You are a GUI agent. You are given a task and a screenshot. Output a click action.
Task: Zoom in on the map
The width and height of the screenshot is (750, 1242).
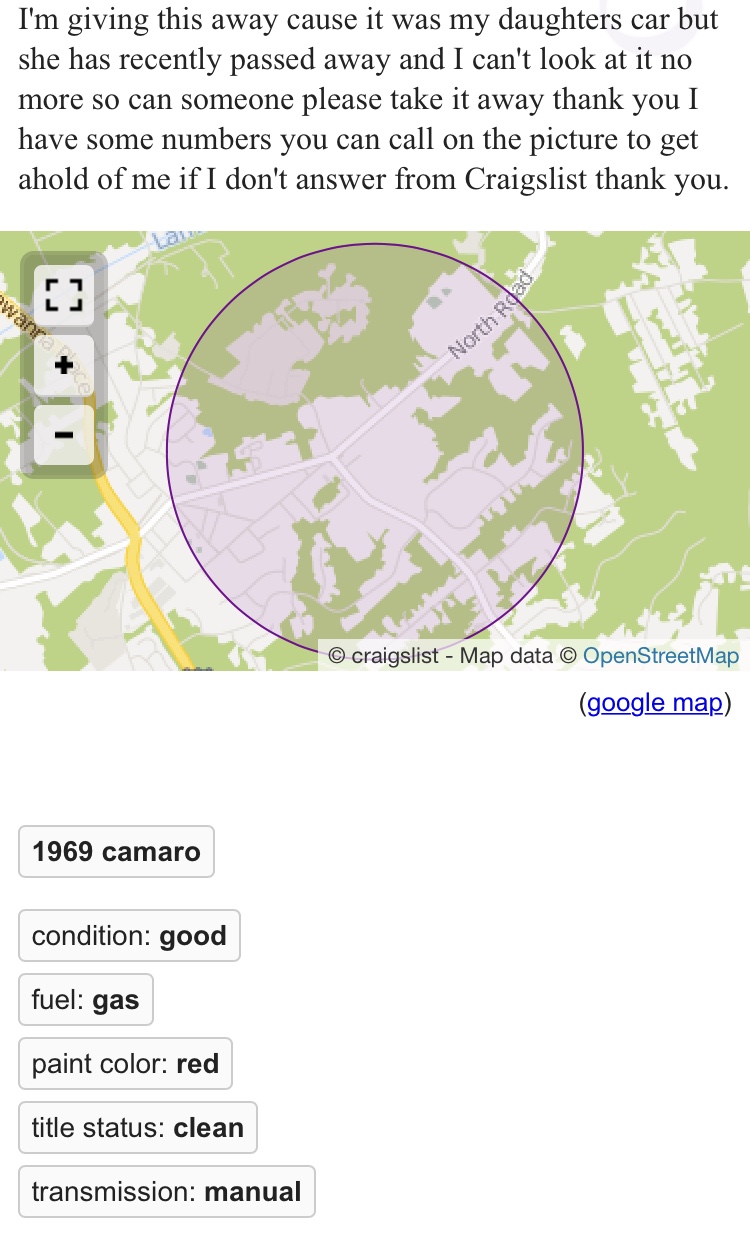point(64,365)
